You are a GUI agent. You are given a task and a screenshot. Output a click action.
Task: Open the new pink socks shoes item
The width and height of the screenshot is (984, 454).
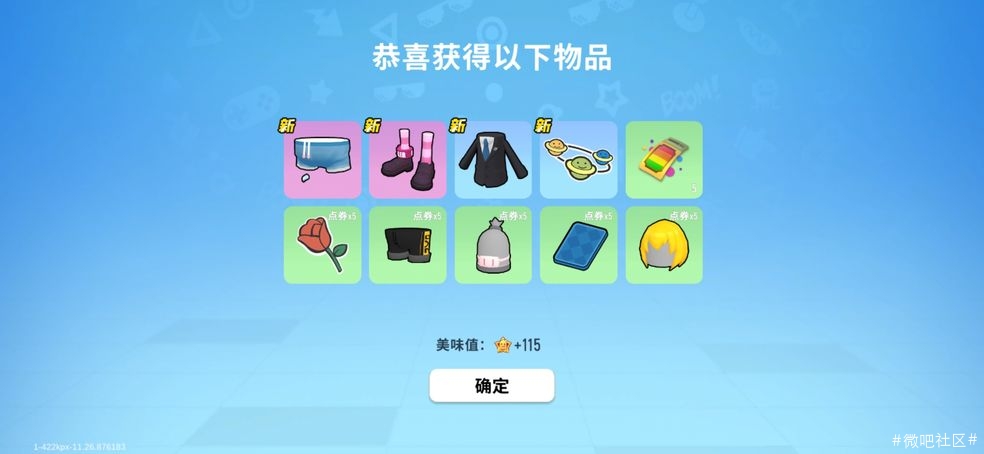click(407, 160)
